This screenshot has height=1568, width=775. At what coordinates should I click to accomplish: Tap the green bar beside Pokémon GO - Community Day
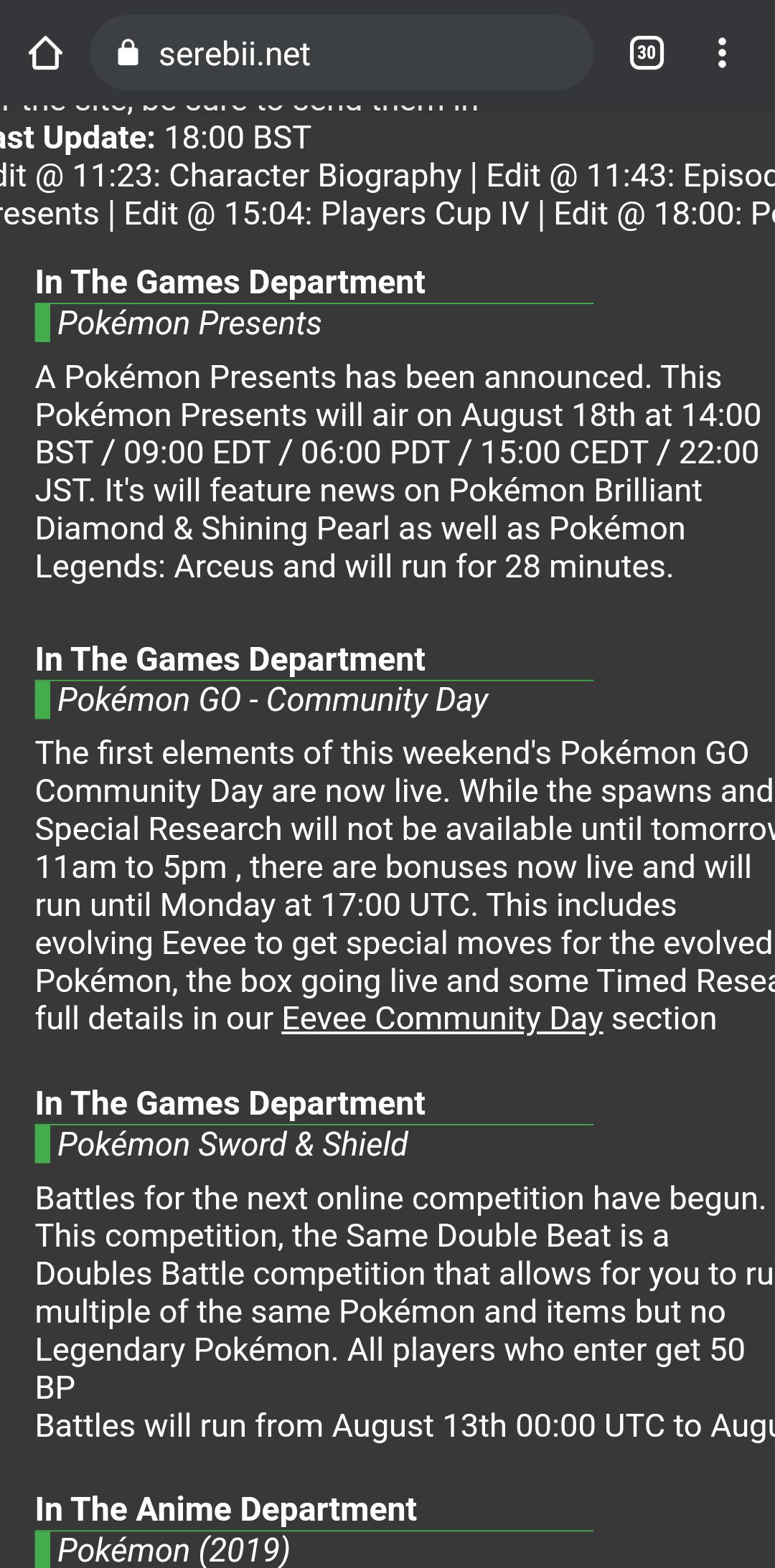pos(43,700)
